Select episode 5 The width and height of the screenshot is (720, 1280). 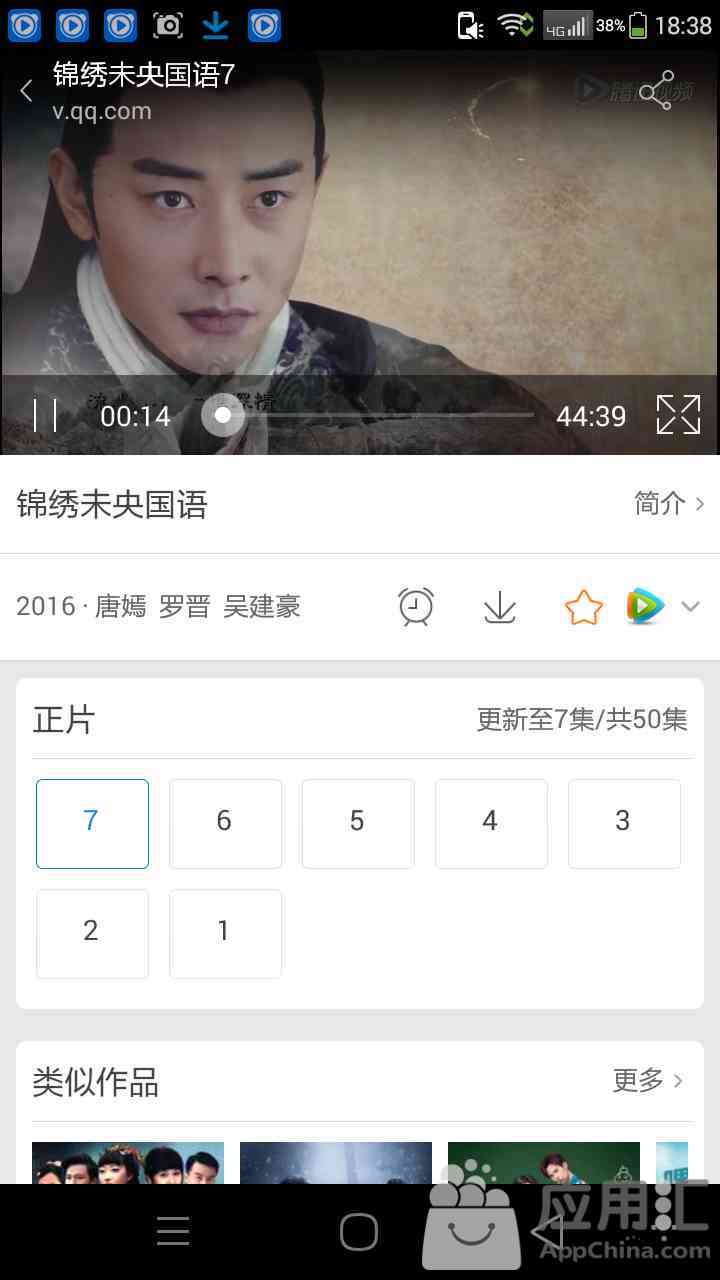358,823
